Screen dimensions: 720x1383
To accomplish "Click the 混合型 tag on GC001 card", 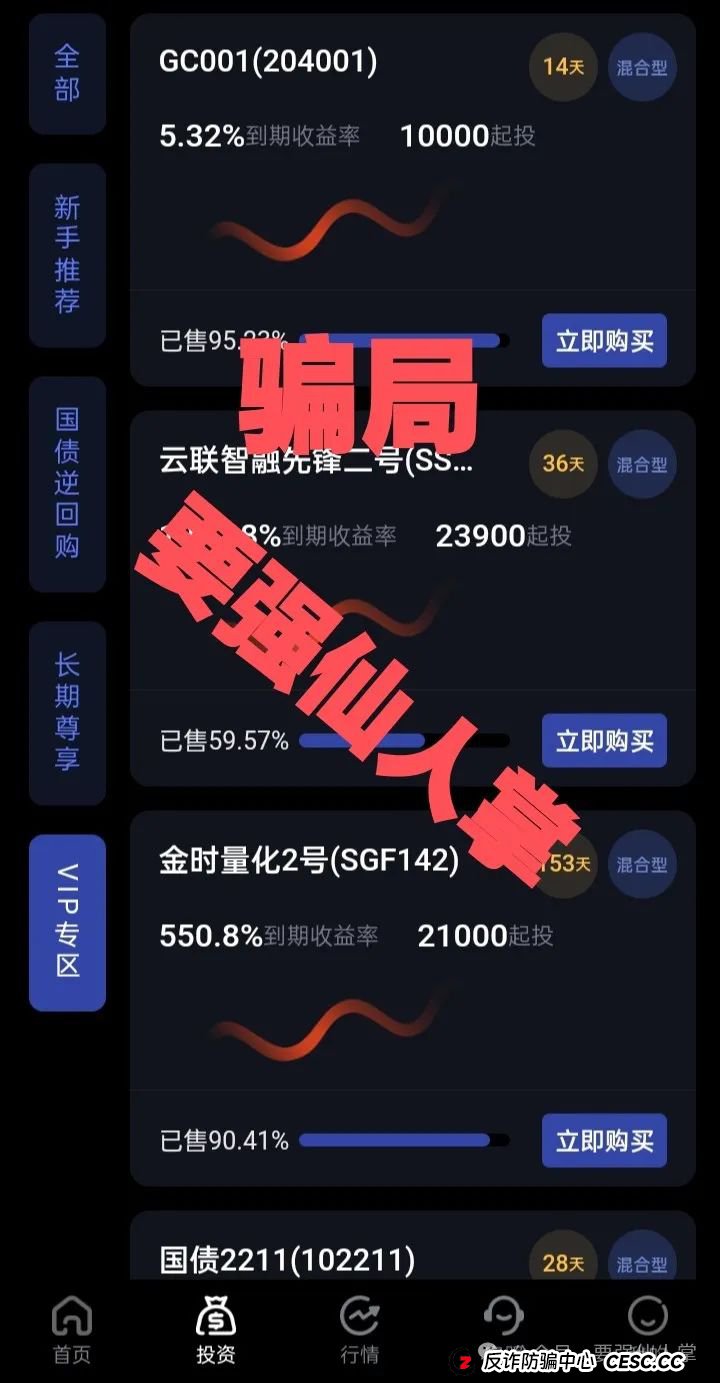I will [x=642, y=67].
